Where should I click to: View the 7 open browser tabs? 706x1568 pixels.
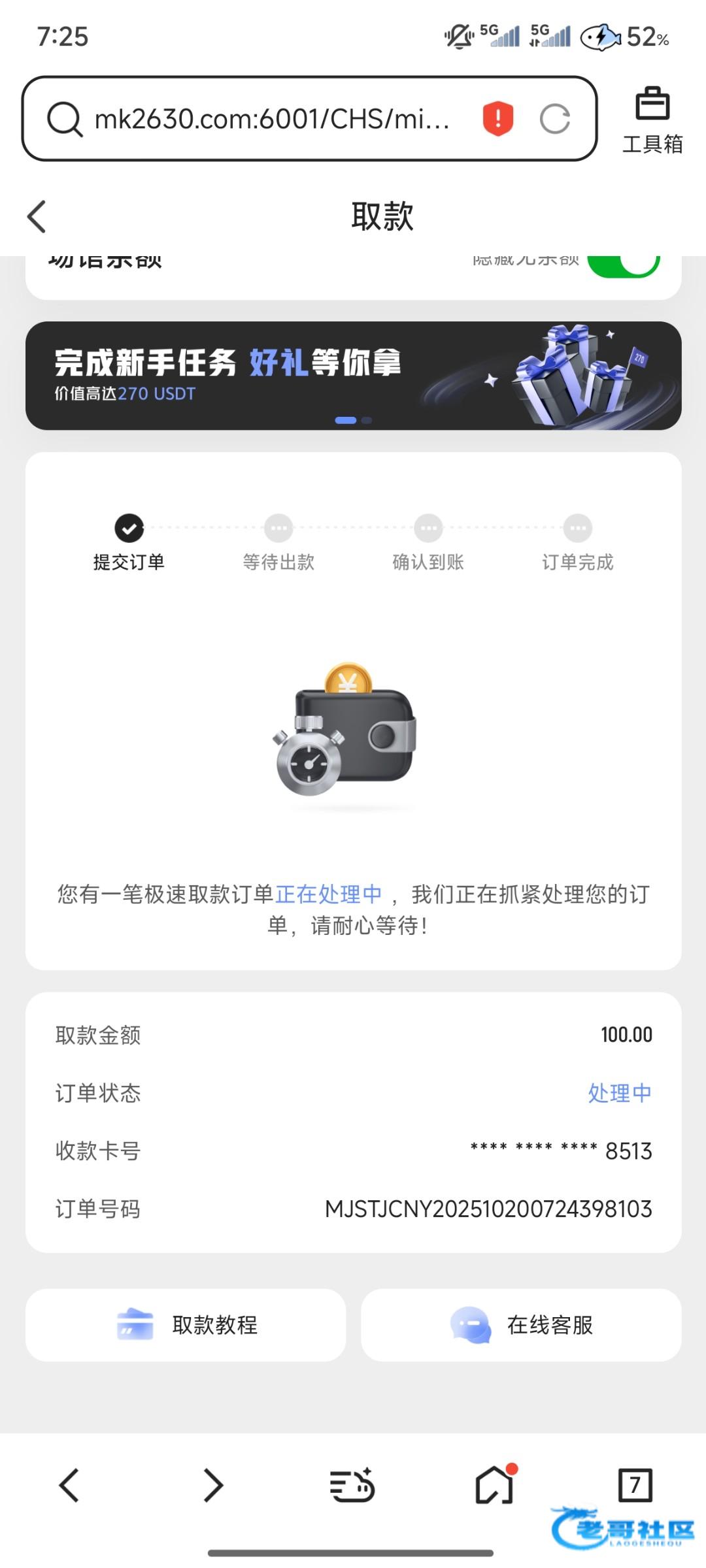(634, 1485)
